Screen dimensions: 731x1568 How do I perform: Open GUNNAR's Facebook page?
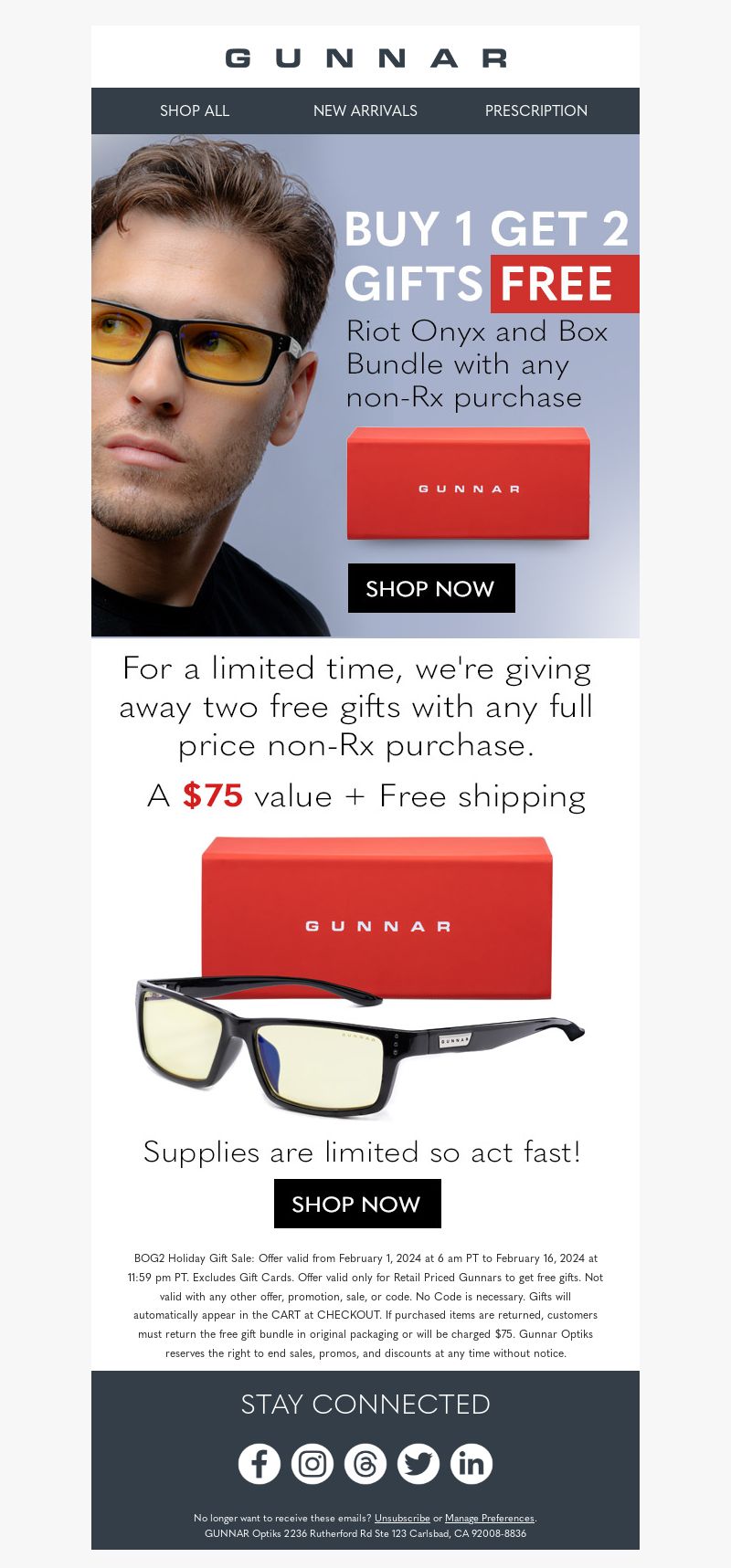(x=260, y=1464)
